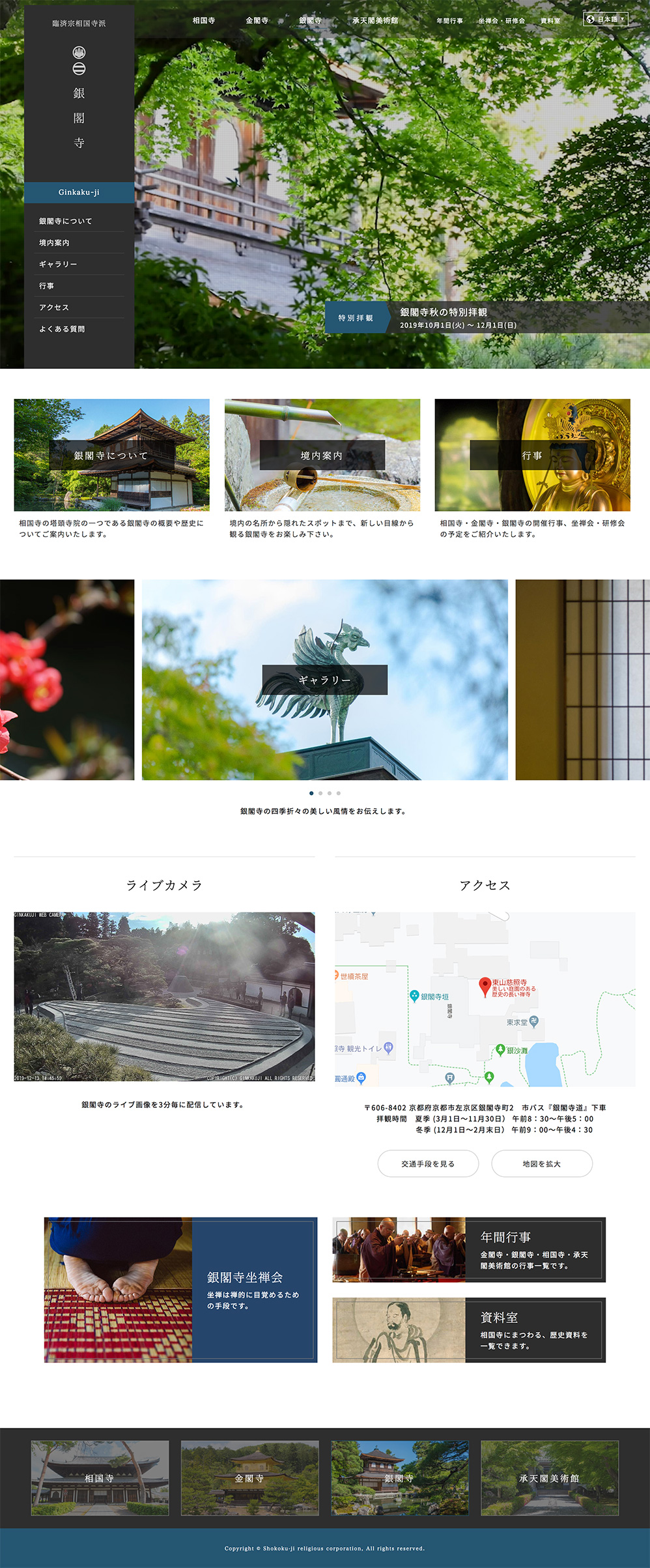
Task: Open ギャラリー in the side menu
Action: point(58,265)
